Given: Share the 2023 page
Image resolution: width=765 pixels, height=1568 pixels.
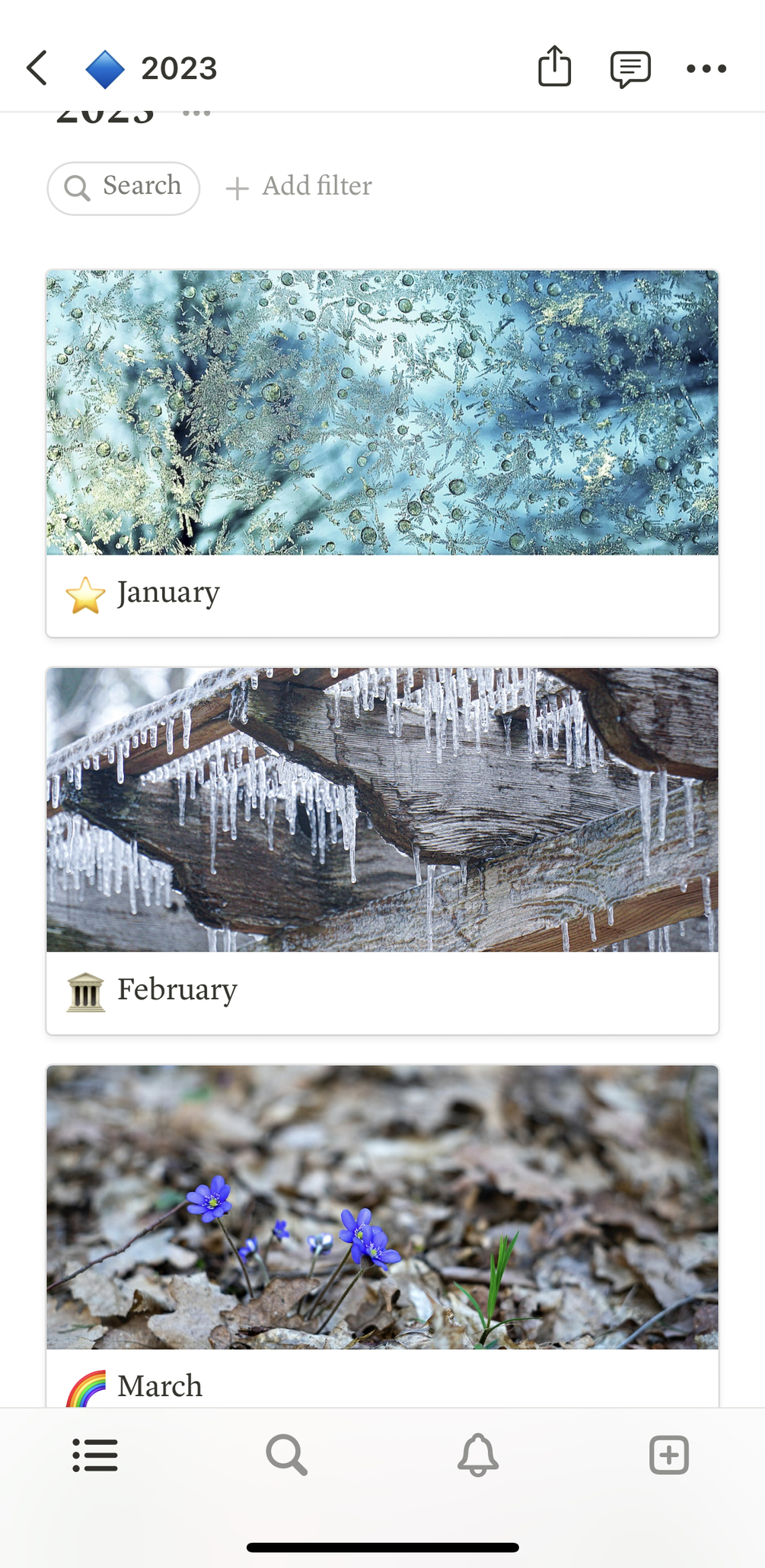Looking at the screenshot, I should pyautogui.click(x=554, y=67).
